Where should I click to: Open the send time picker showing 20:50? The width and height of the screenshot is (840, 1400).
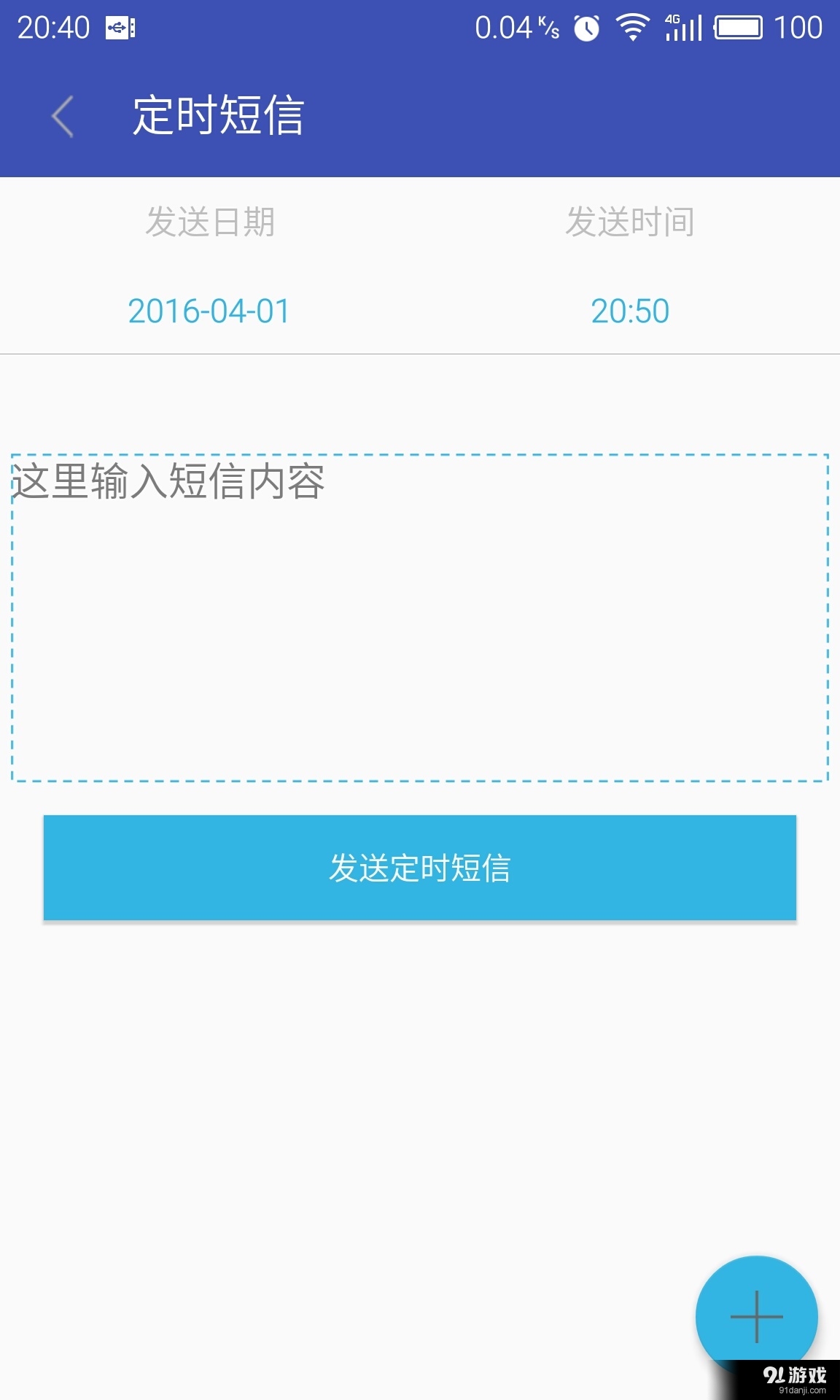coord(630,311)
